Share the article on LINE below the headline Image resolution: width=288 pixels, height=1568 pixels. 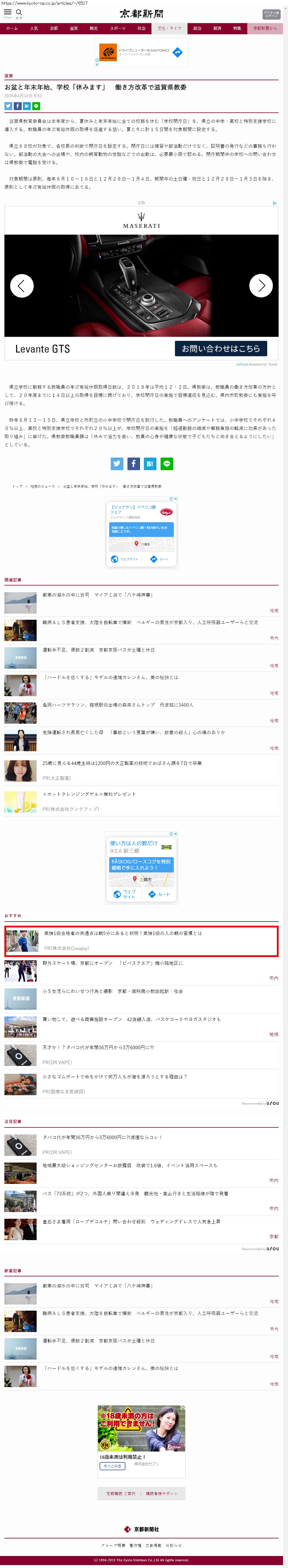click(x=36, y=106)
